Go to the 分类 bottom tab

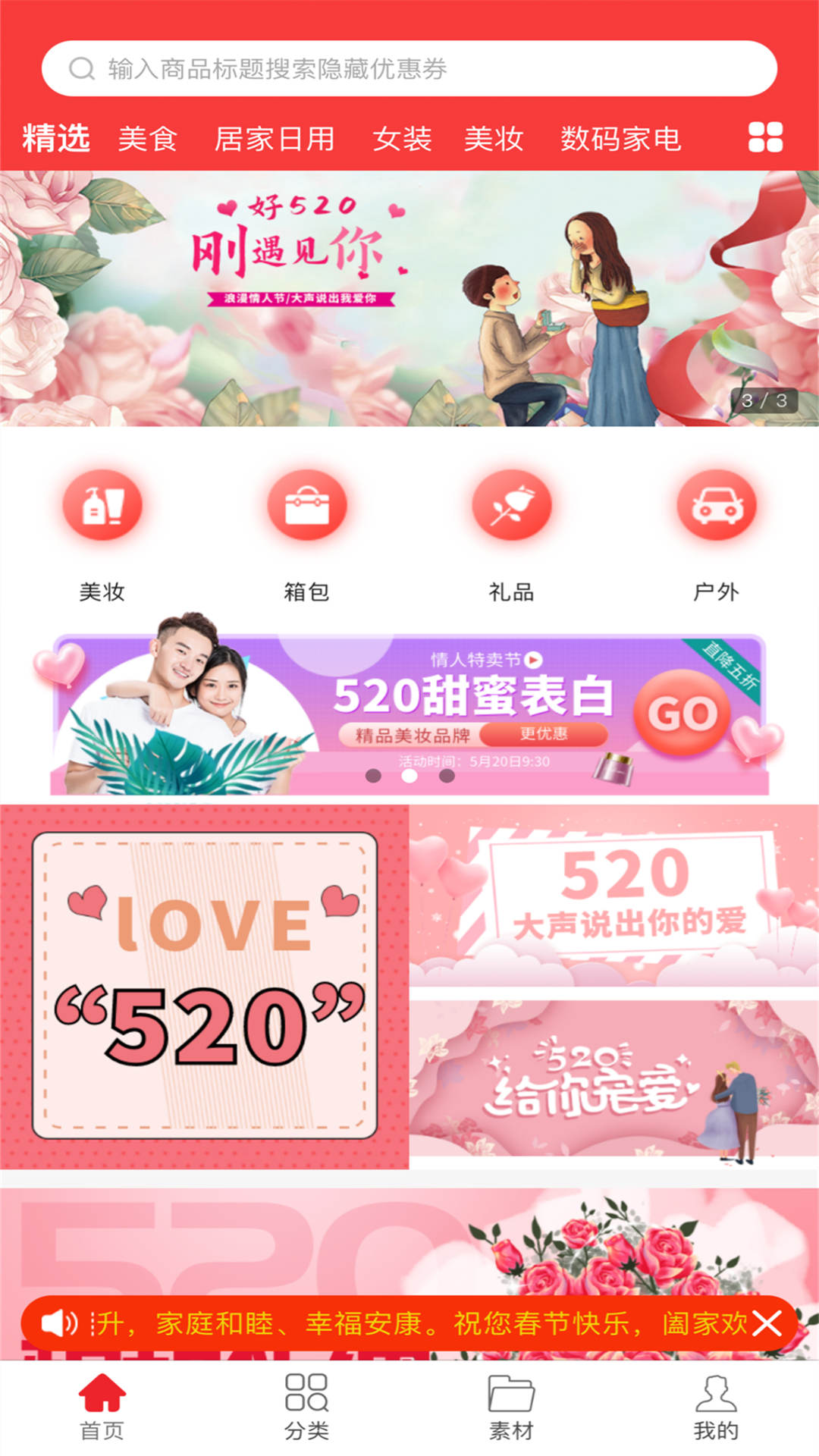tap(307, 1407)
